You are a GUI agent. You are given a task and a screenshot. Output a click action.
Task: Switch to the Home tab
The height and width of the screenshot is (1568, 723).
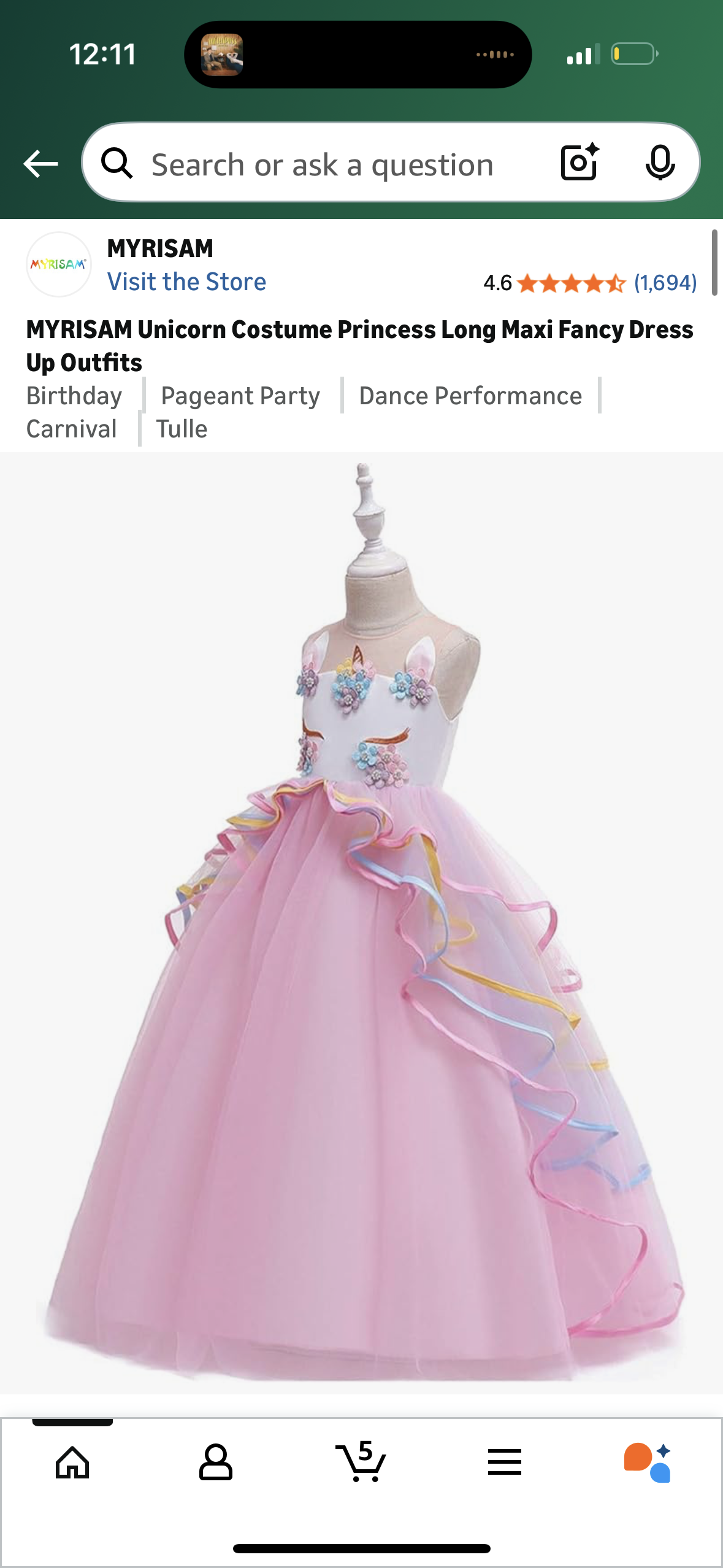72,1462
